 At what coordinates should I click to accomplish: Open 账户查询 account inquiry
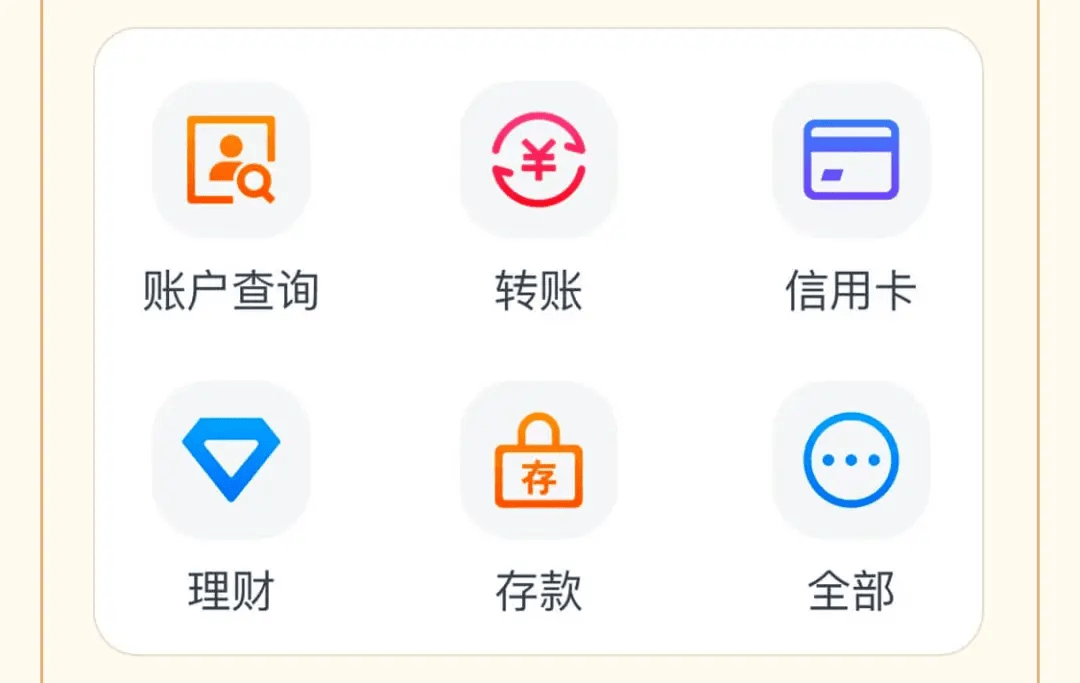coord(231,160)
